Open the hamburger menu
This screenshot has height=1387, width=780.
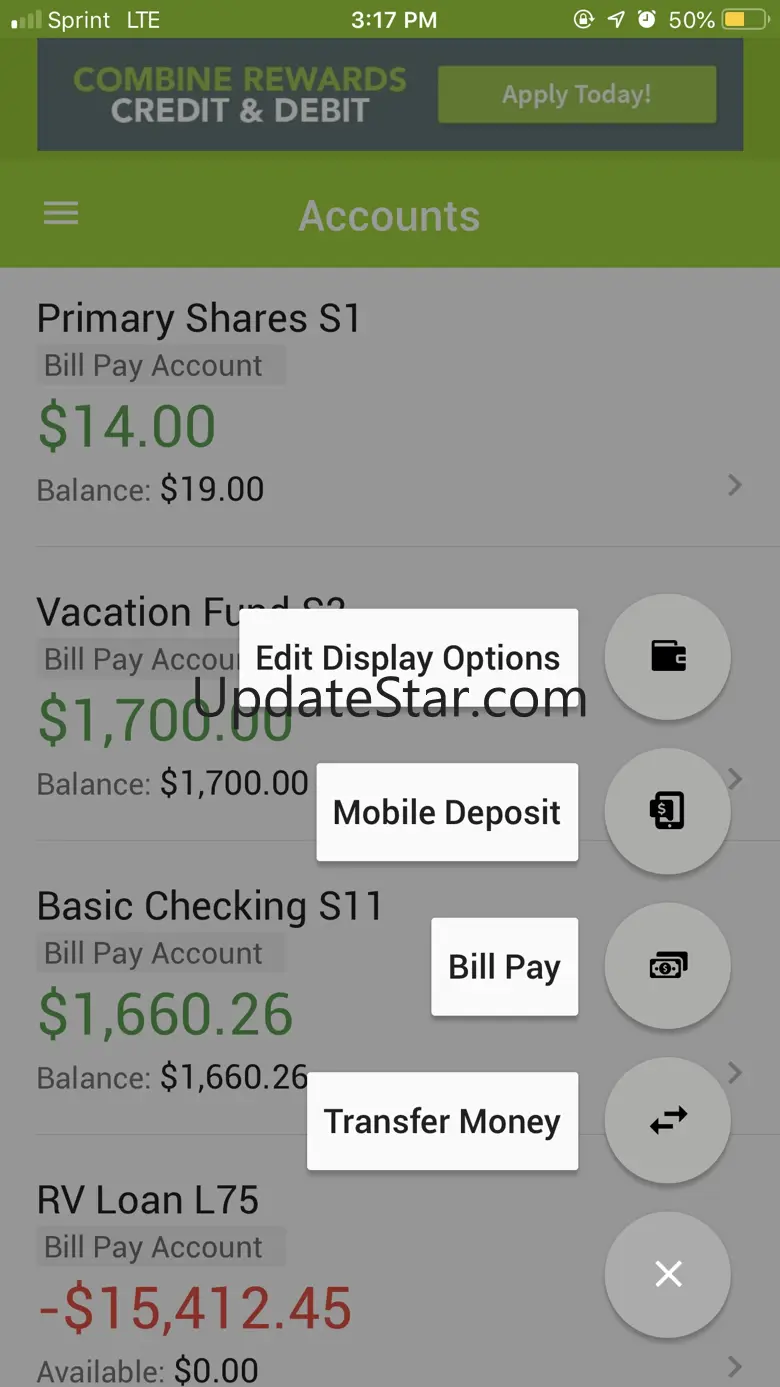(x=61, y=213)
